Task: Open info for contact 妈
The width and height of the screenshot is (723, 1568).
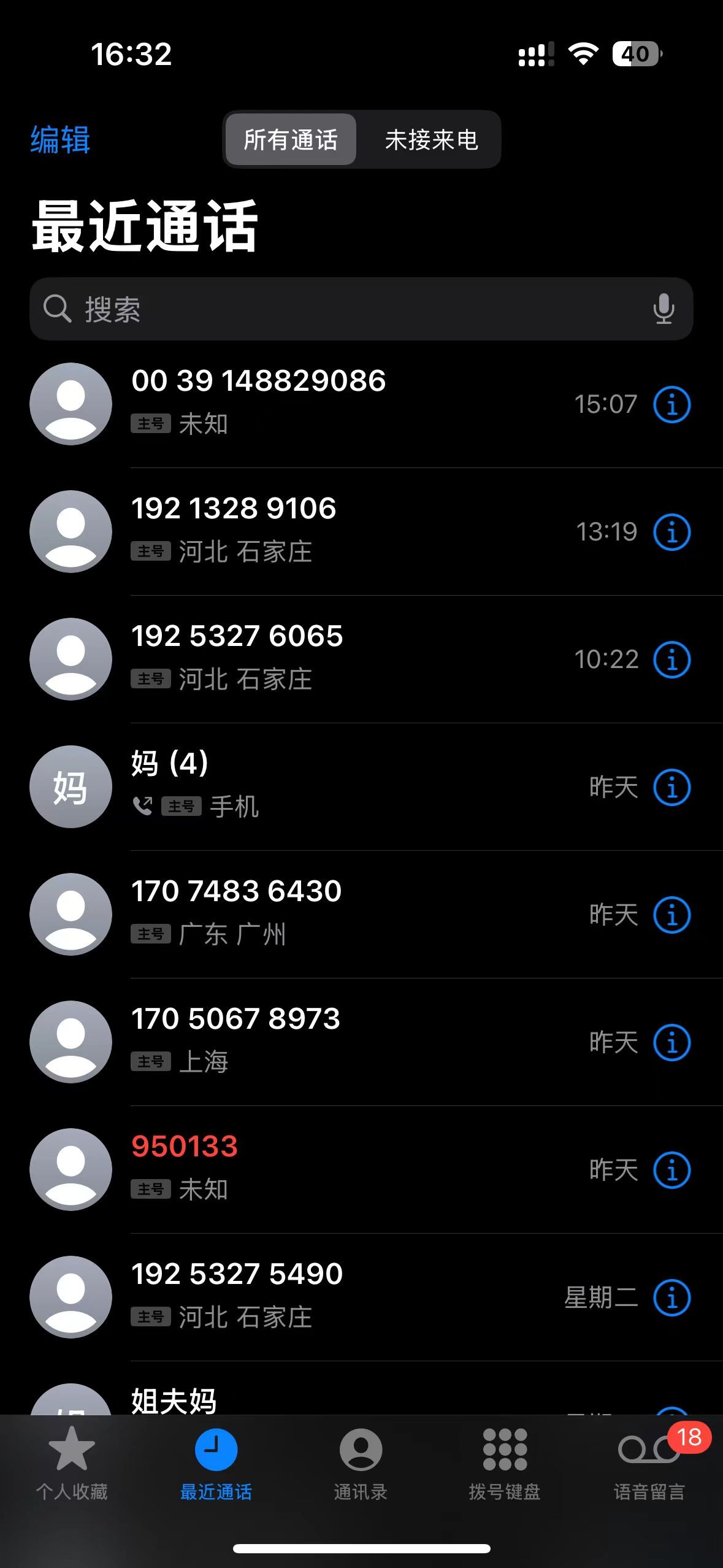Action: click(x=672, y=787)
